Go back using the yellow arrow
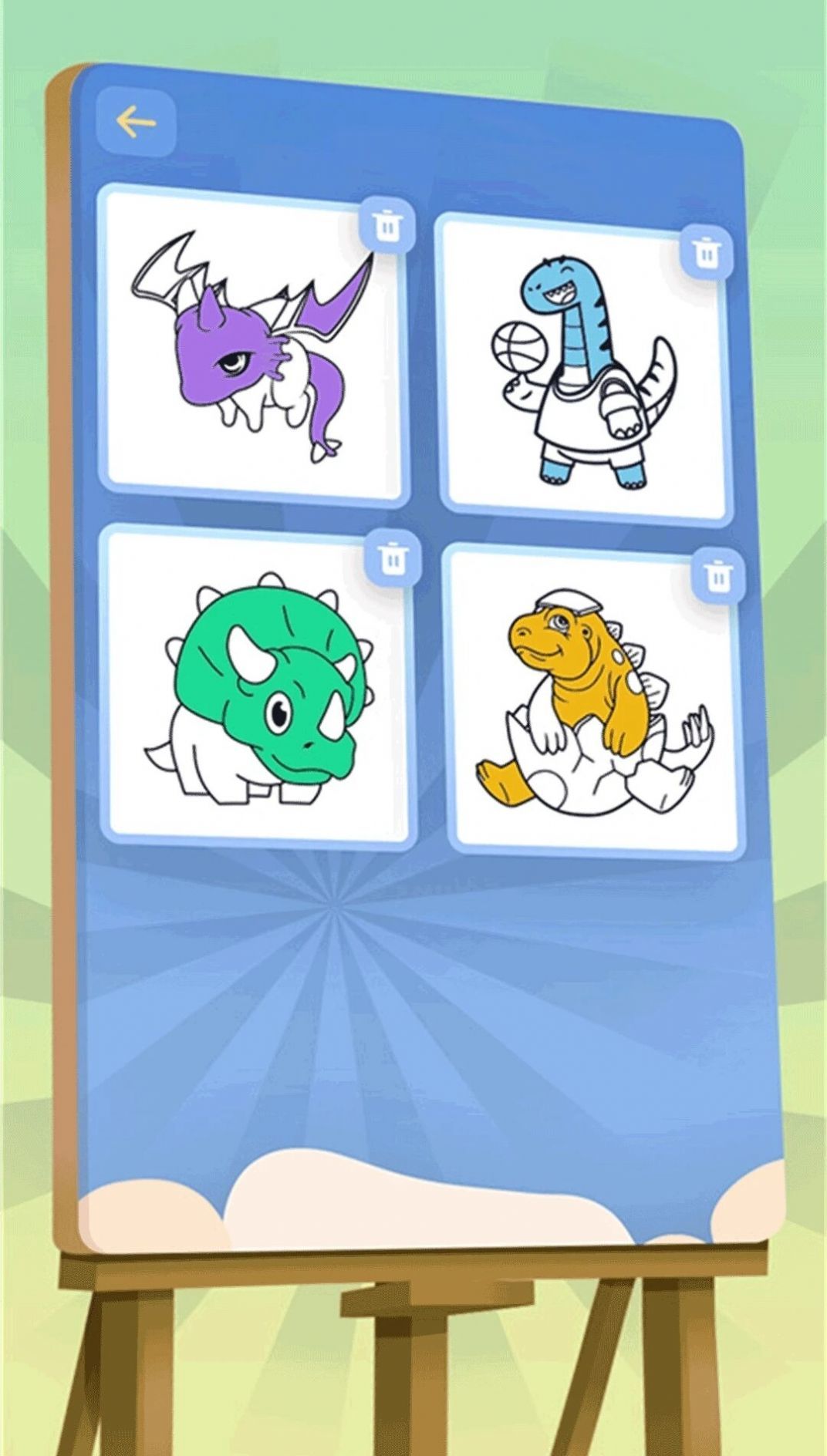 136,122
